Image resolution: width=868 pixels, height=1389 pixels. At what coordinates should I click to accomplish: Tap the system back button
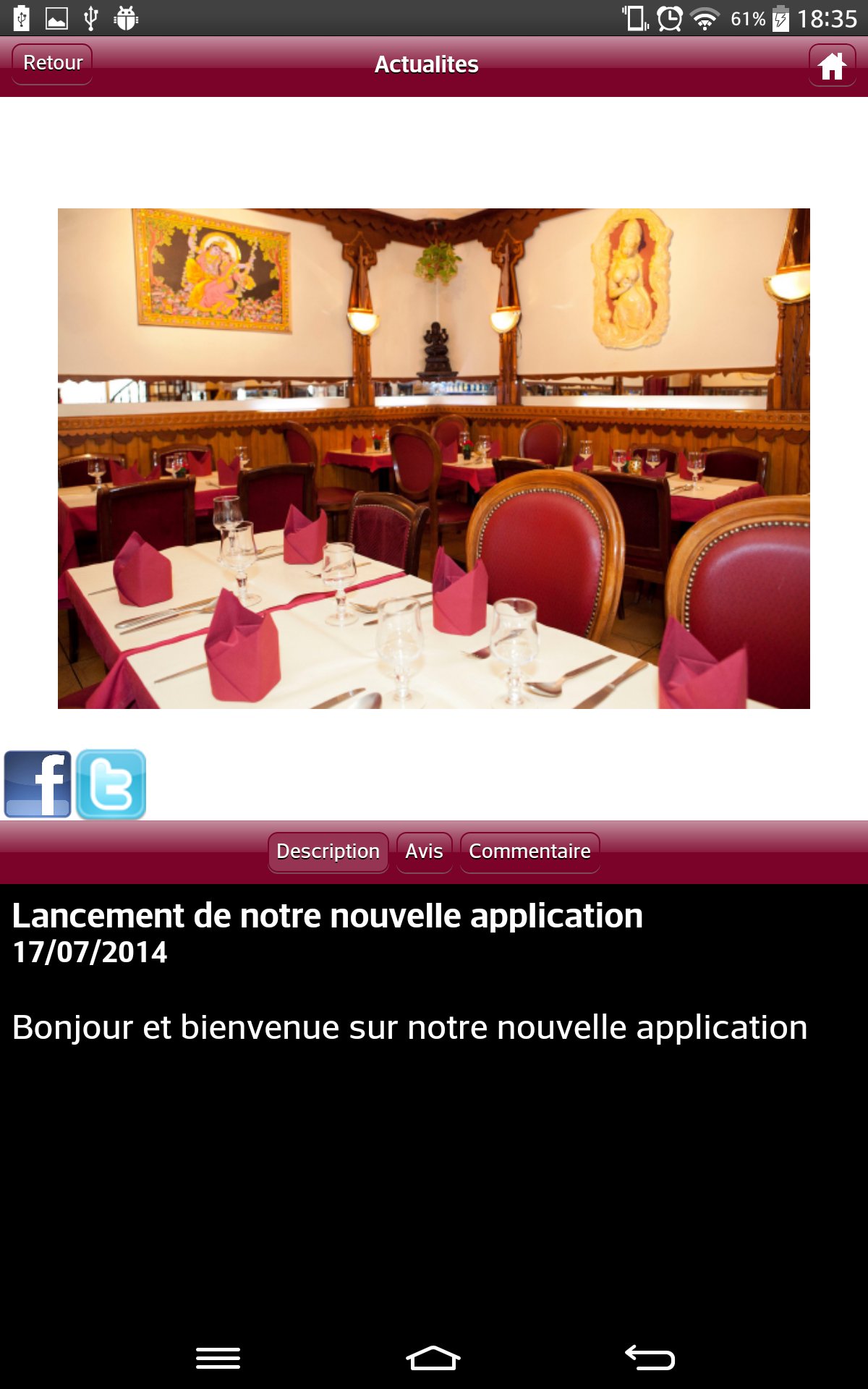click(650, 1358)
